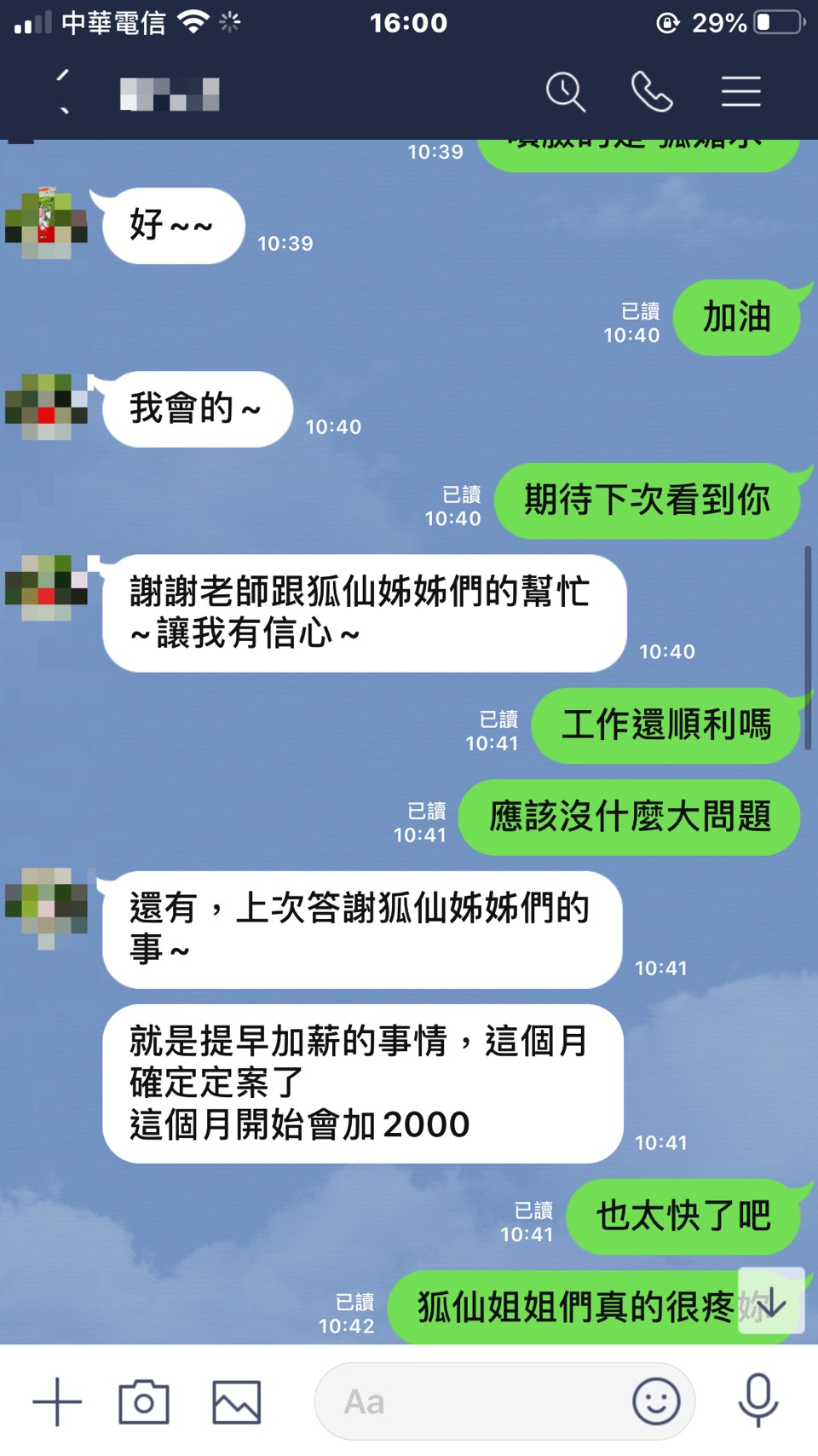Open the emoji and sticker picker
The image size is (818, 1456).
tap(656, 1401)
